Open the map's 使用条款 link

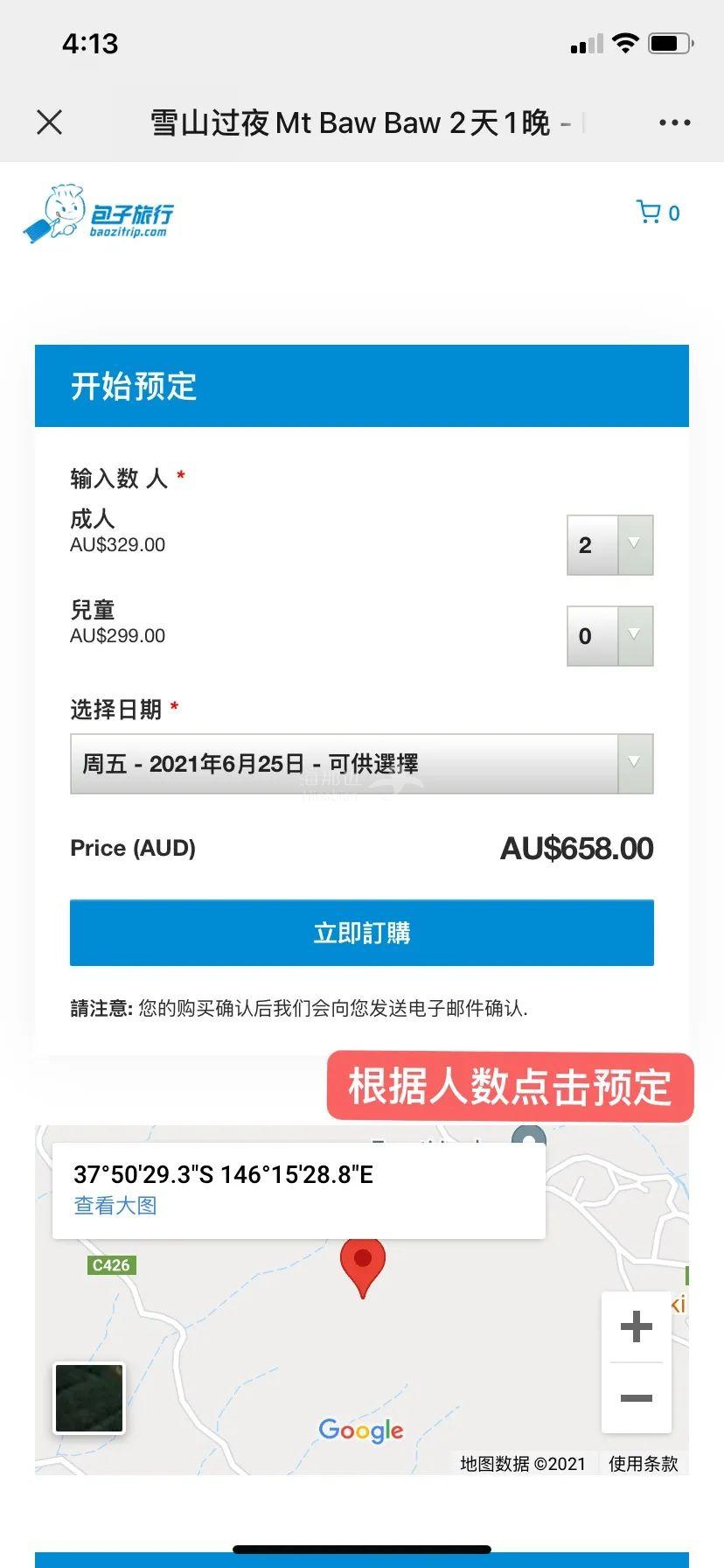[x=643, y=1464]
